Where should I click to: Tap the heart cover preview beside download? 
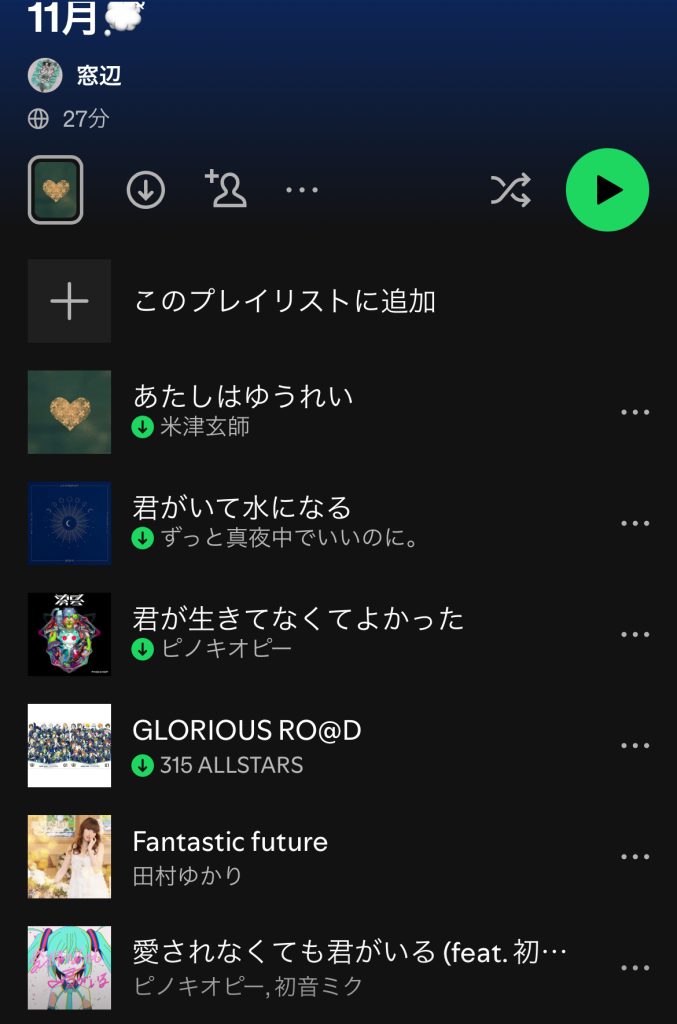point(55,190)
